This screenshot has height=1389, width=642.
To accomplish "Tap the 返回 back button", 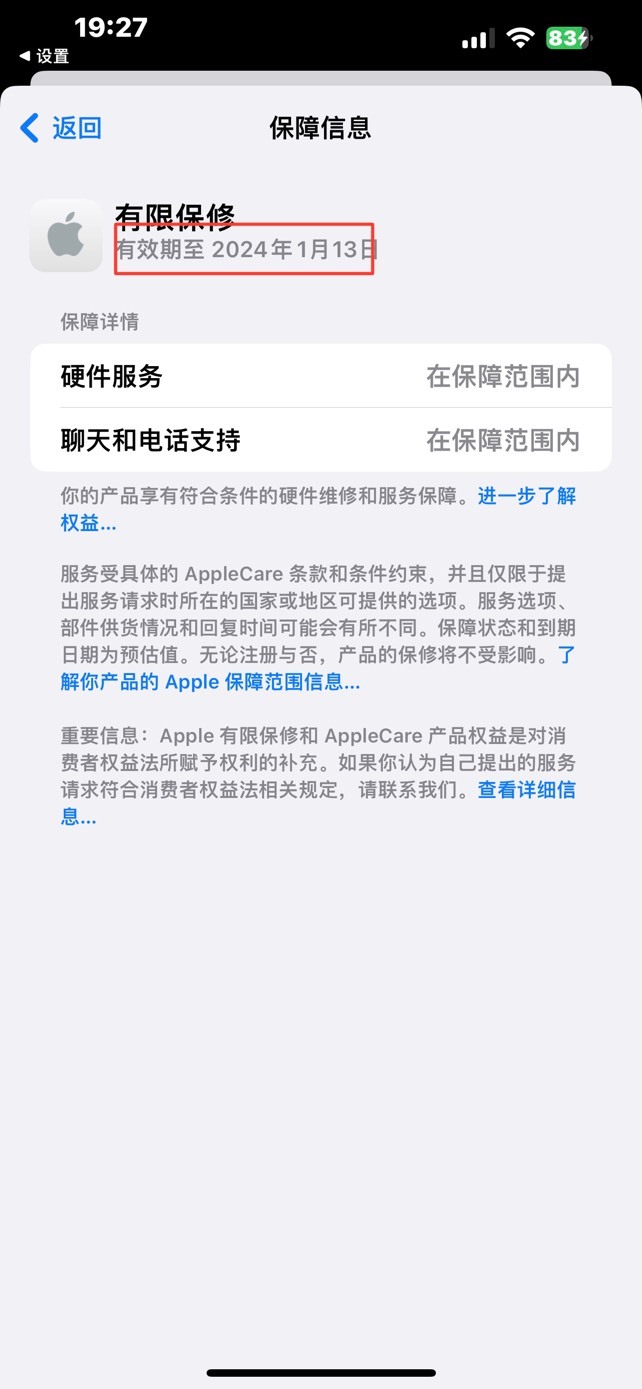I will click(61, 128).
